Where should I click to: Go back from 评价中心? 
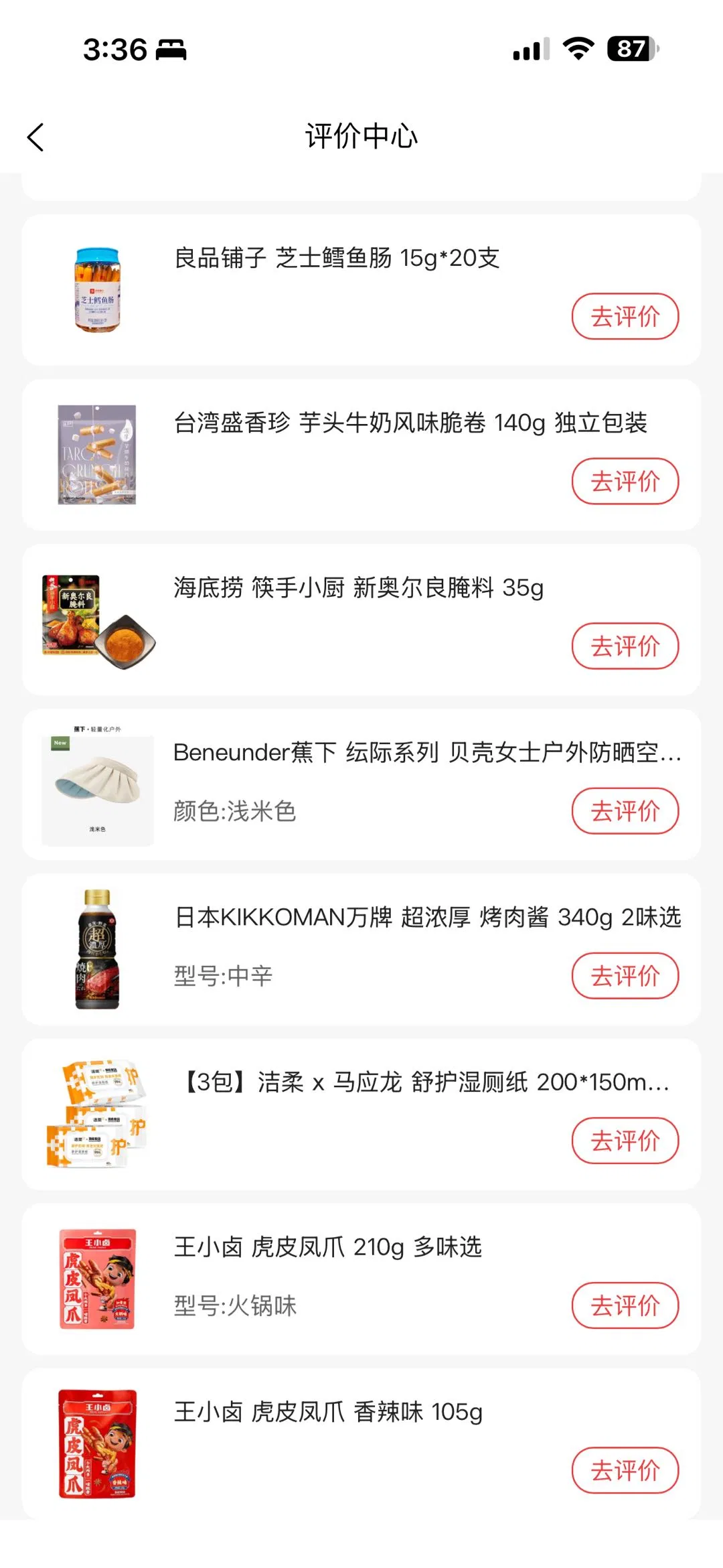[x=35, y=137]
